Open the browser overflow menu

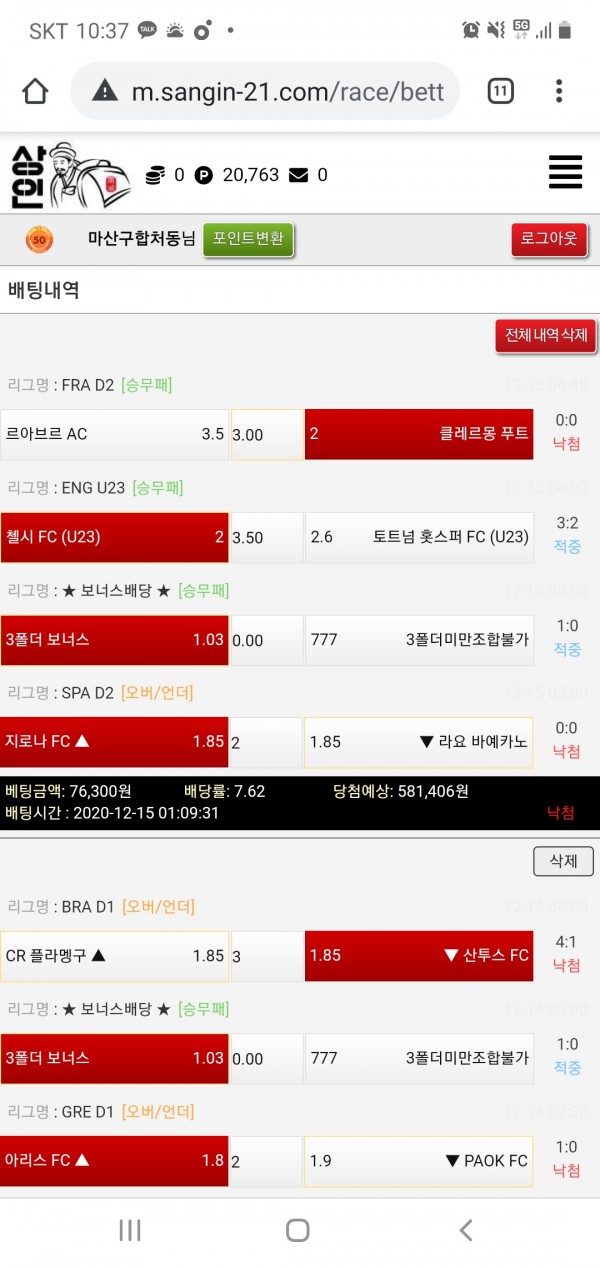(559, 92)
